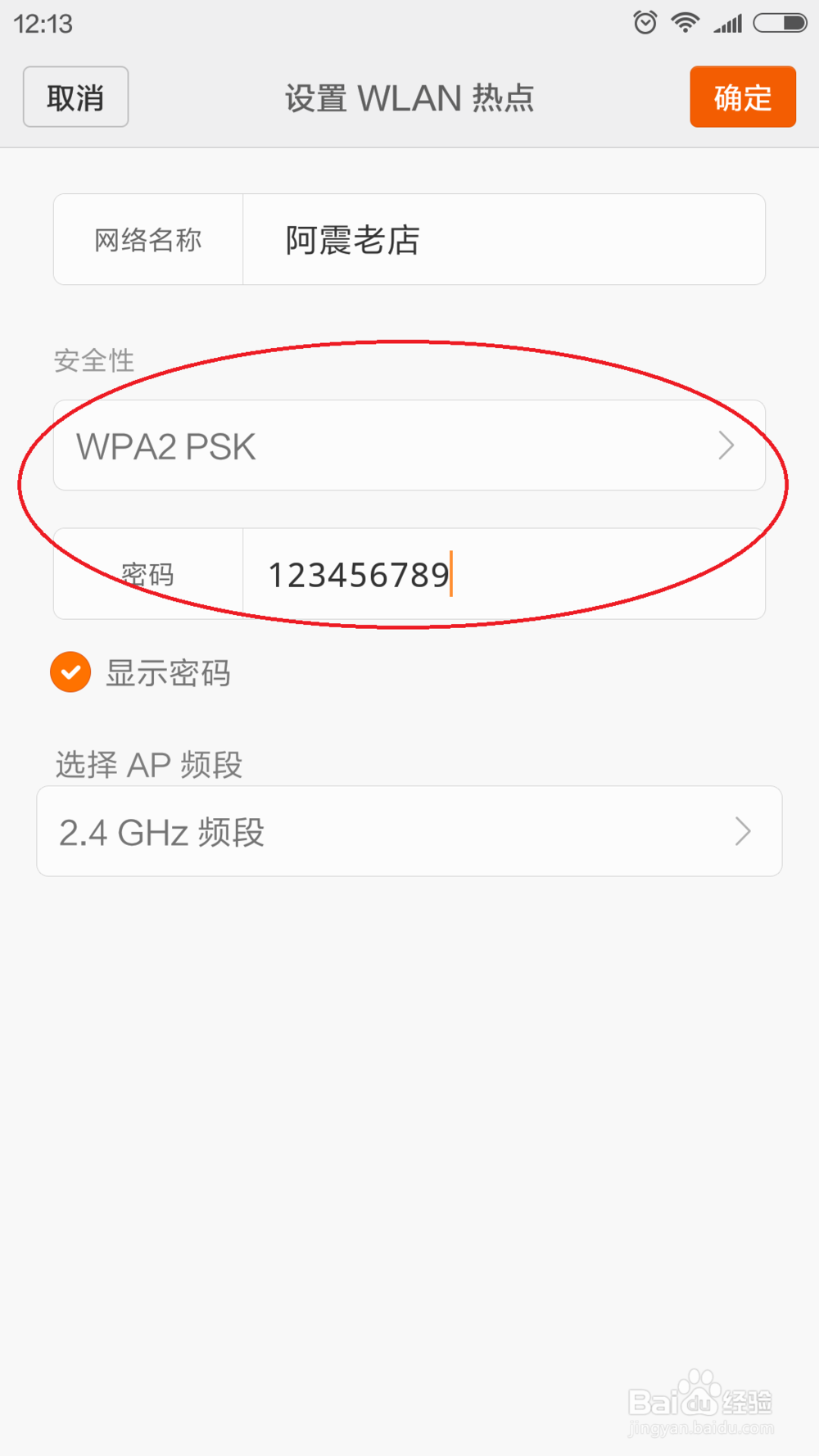This screenshot has height=1456, width=819.
Task: Click the alarm clock status bar icon
Action: coord(645,22)
